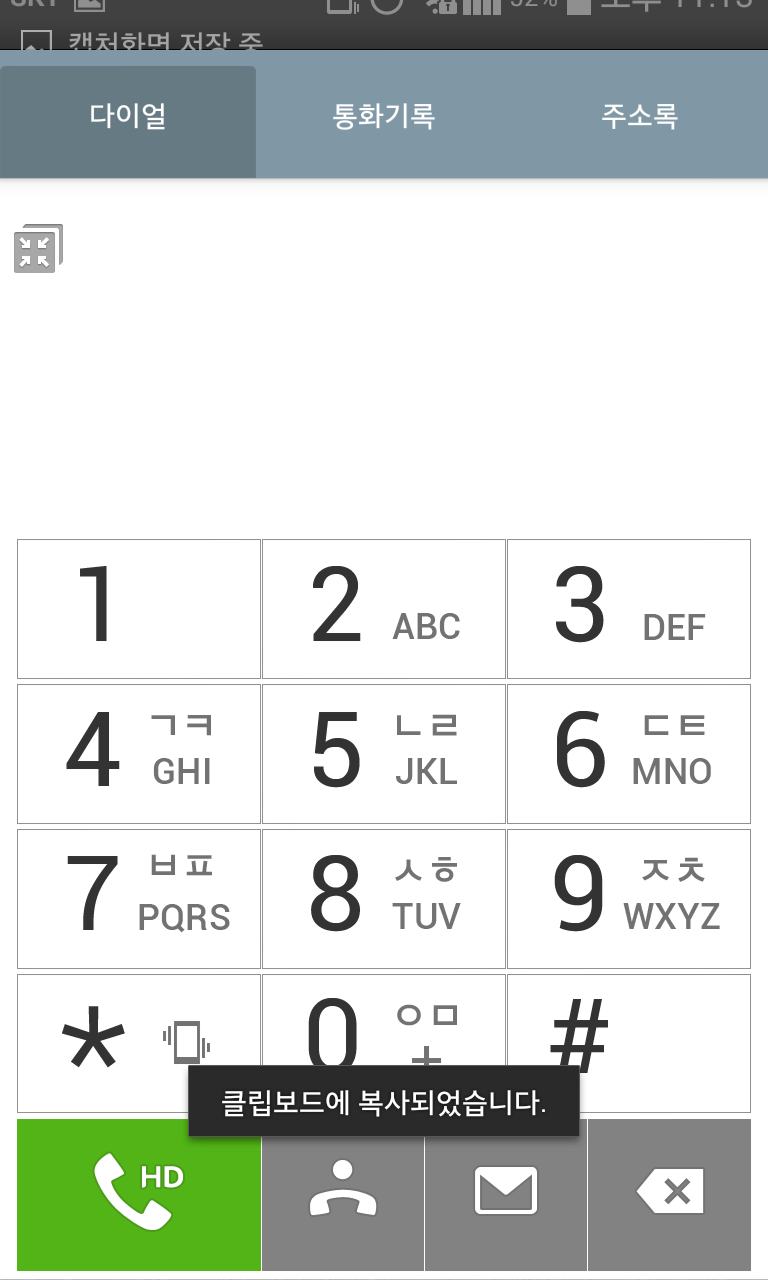Viewport: 768px width, 1280px height.
Task: Send a message with the envelope button
Action: coord(506,1194)
